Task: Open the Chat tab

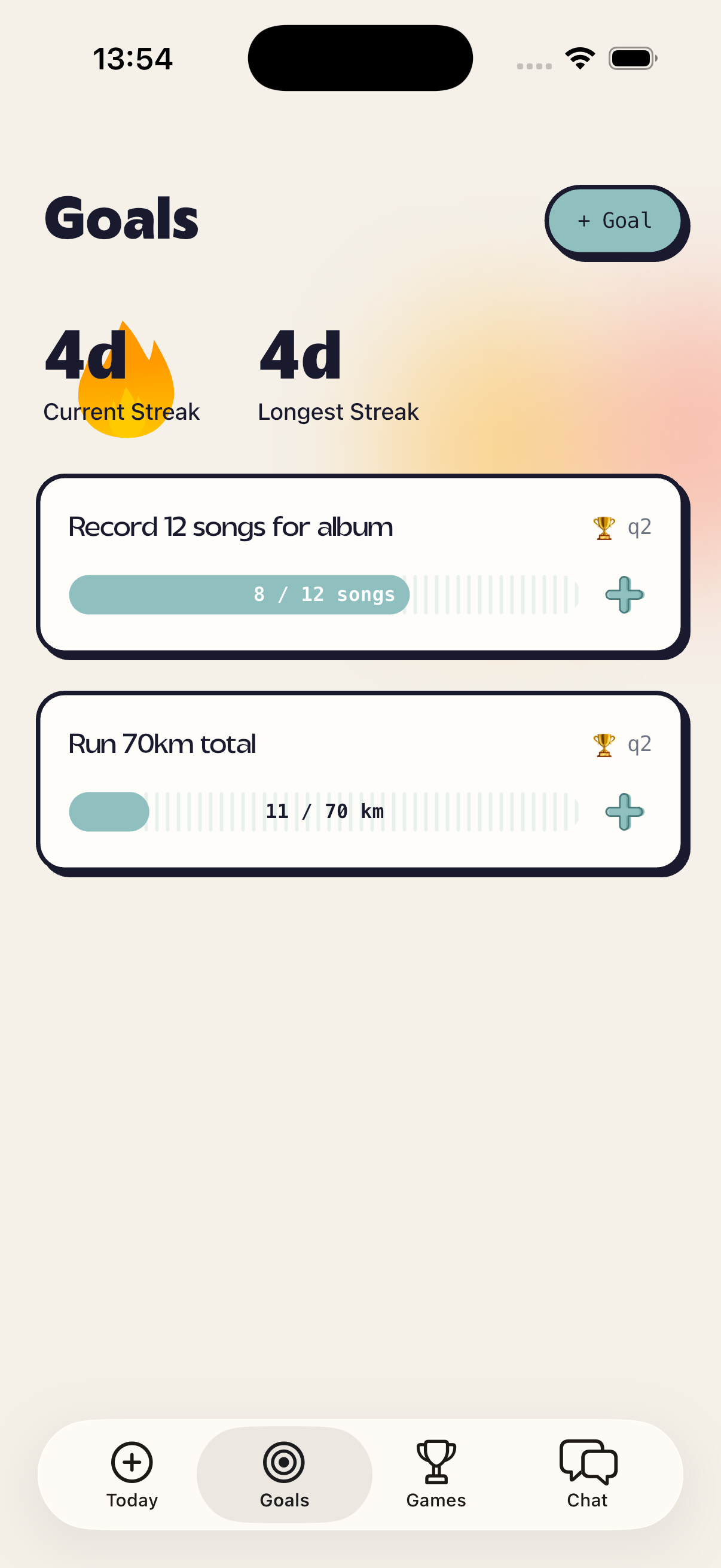Action: 588,1474
